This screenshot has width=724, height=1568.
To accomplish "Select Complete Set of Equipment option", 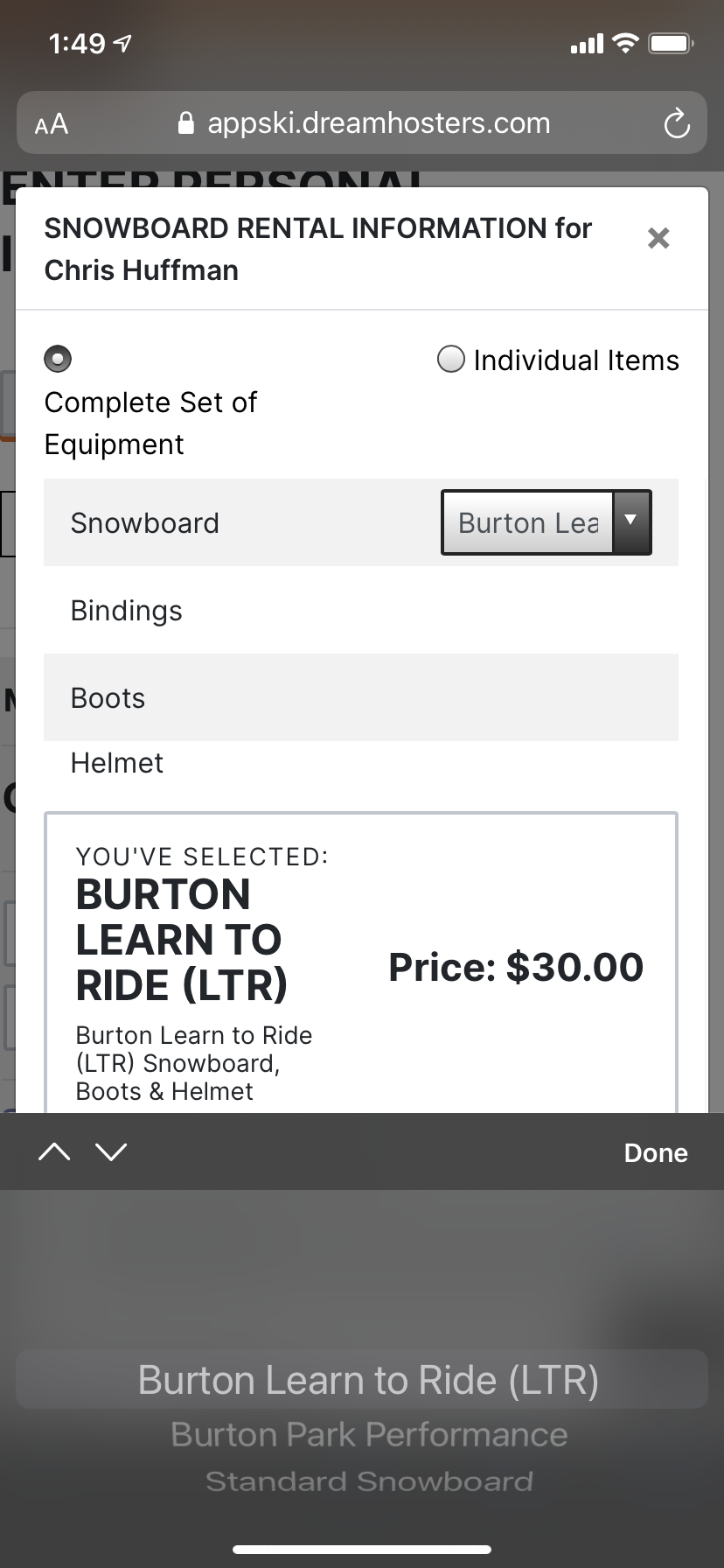I will point(58,359).
